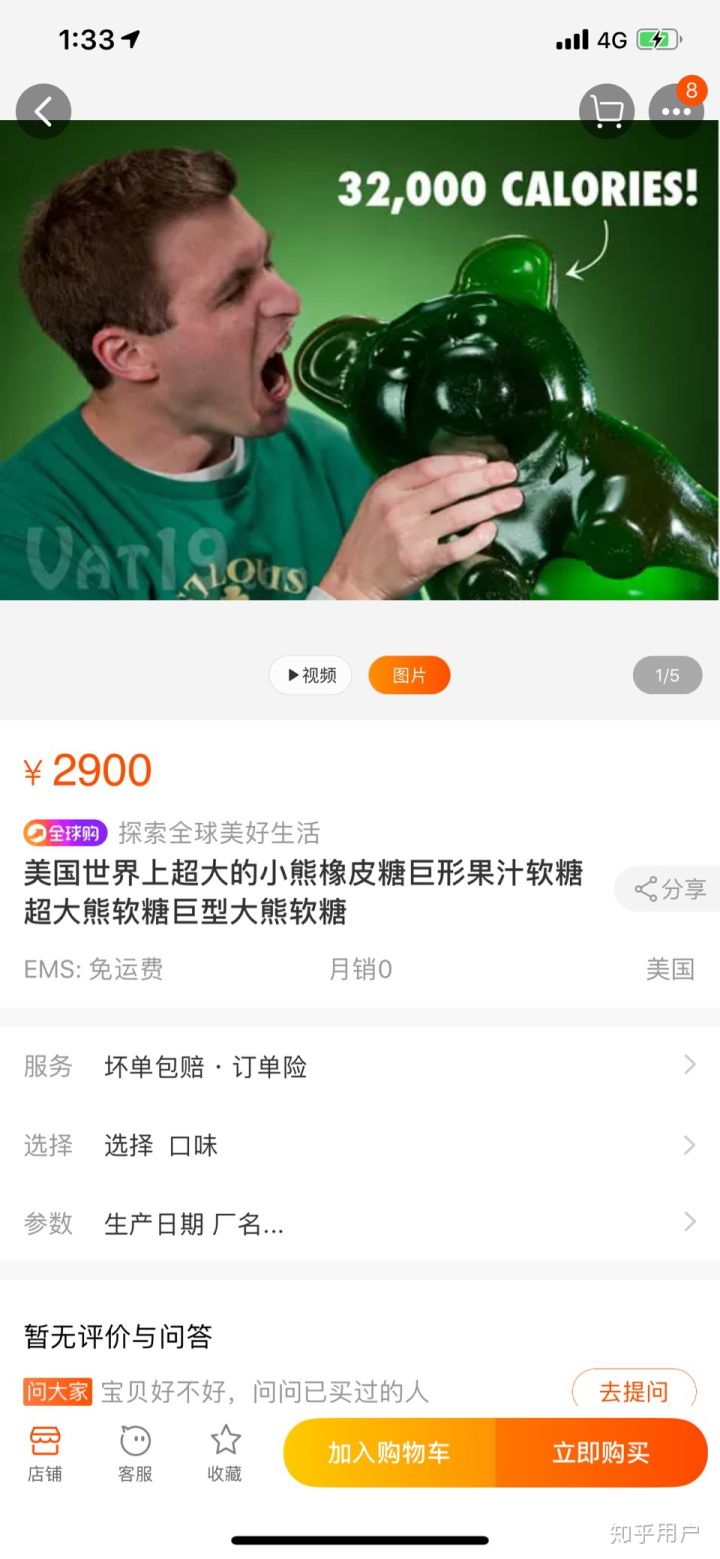
Task: Select the 图片 media tab
Action: 409,675
